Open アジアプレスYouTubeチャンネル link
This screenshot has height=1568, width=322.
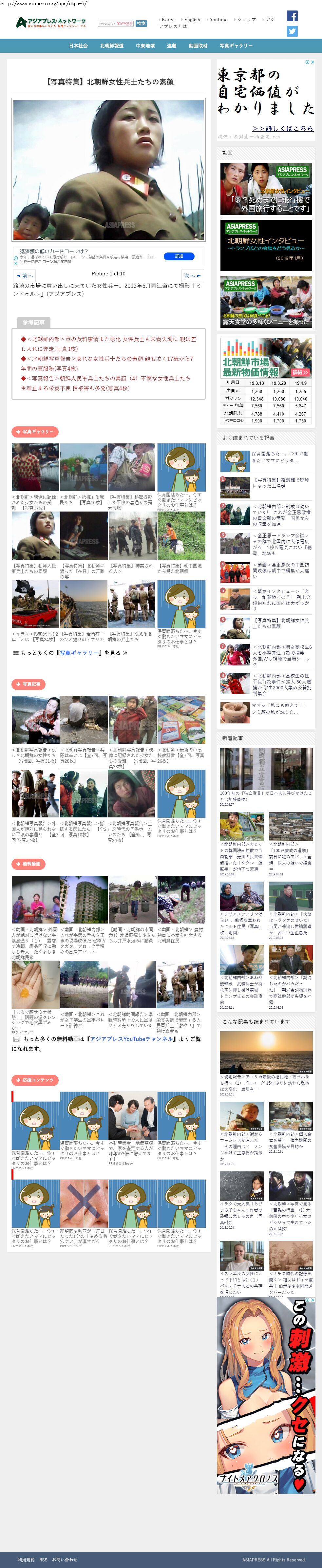click(130, 1039)
